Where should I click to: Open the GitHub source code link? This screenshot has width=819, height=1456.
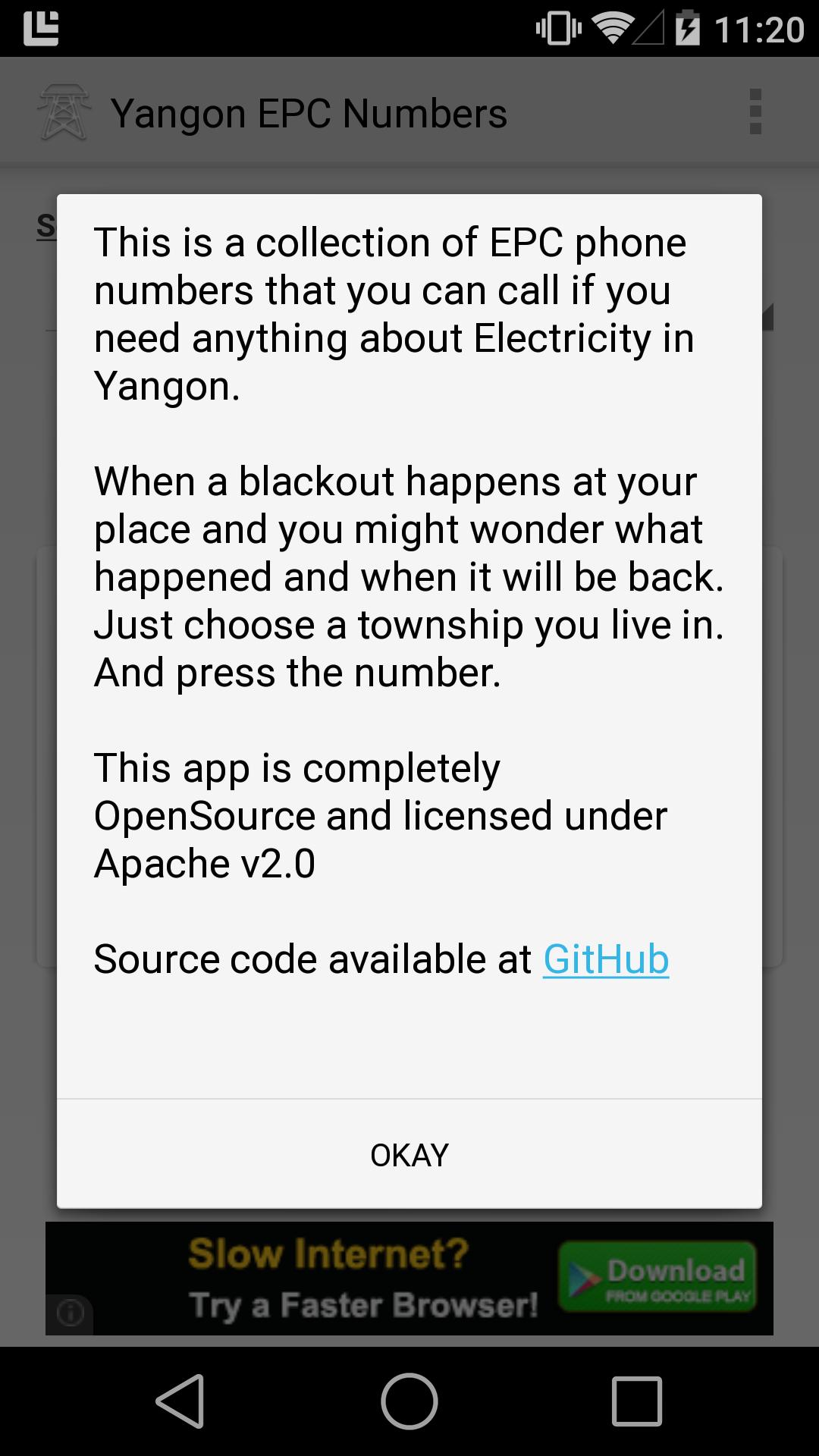tap(605, 959)
